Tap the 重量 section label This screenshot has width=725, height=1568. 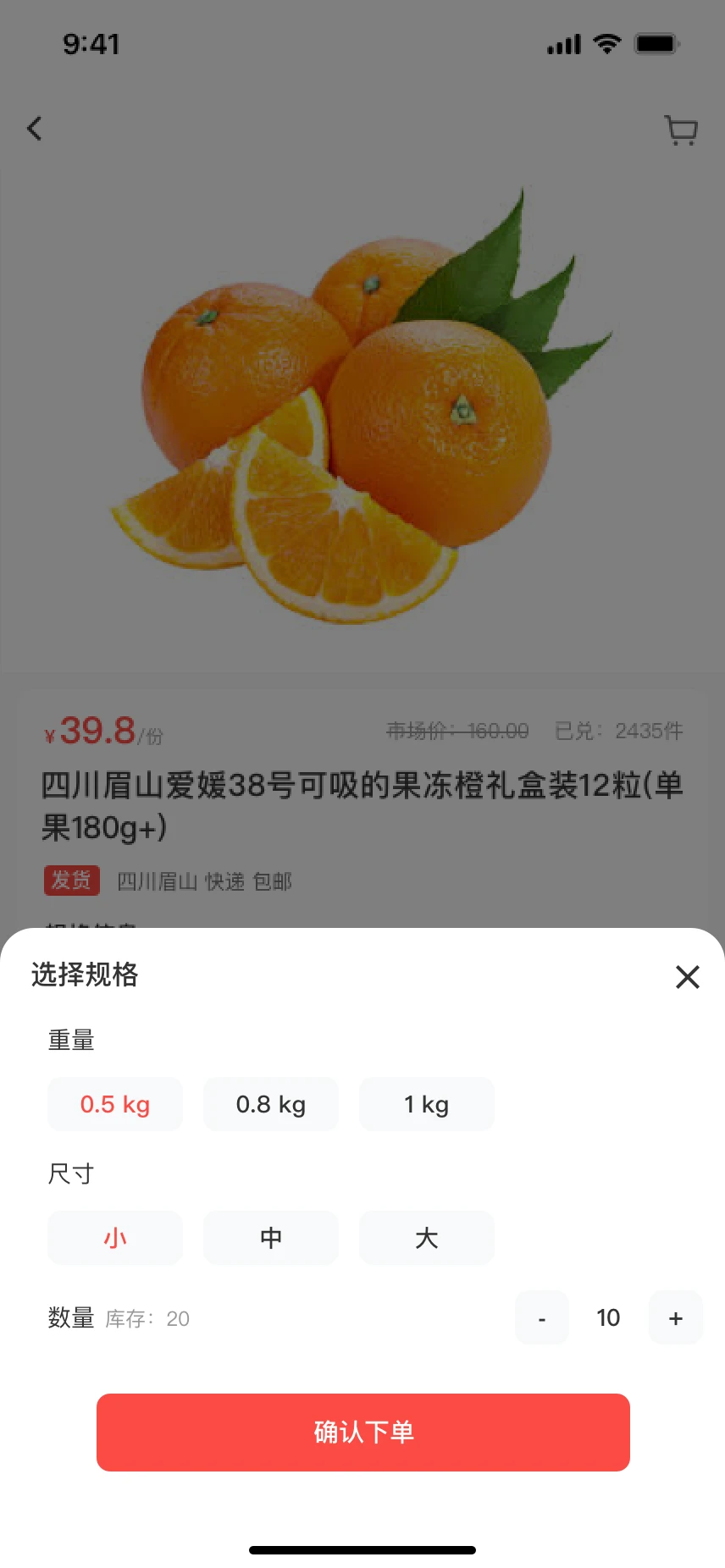[71, 1040]
